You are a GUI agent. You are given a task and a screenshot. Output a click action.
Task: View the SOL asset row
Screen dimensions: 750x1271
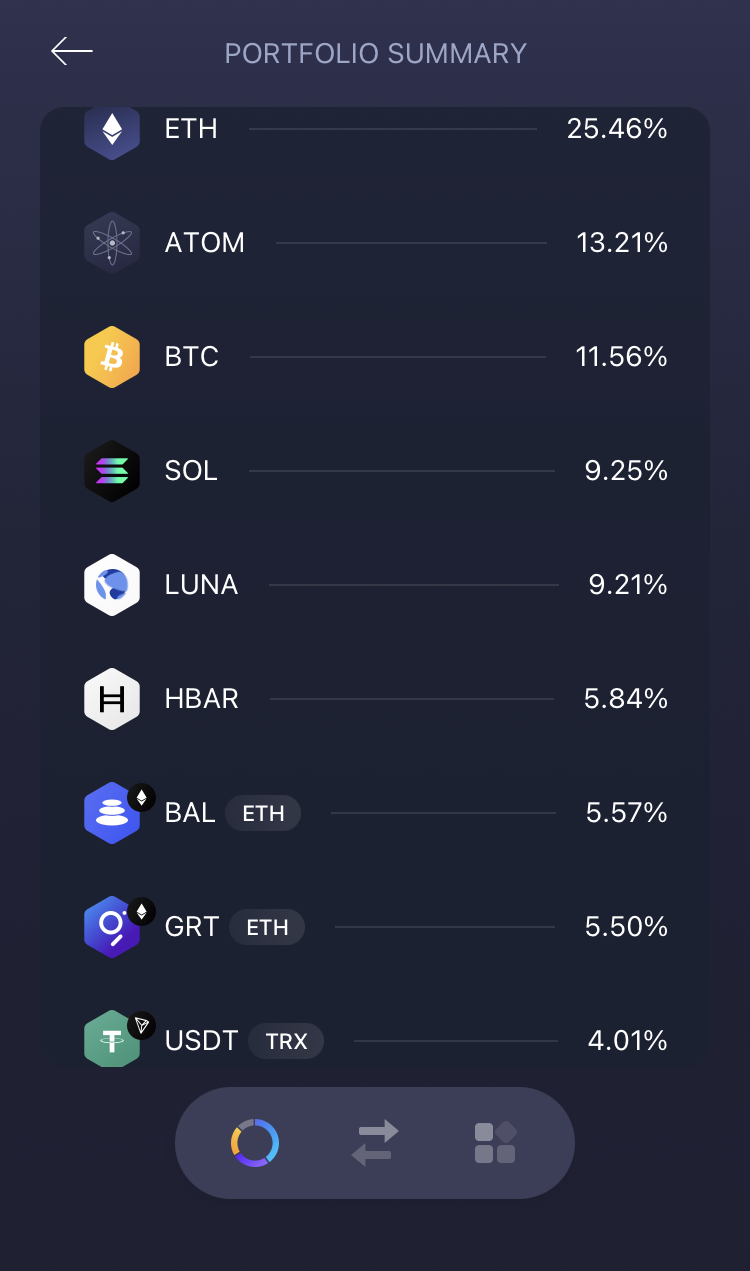(375, 471)
